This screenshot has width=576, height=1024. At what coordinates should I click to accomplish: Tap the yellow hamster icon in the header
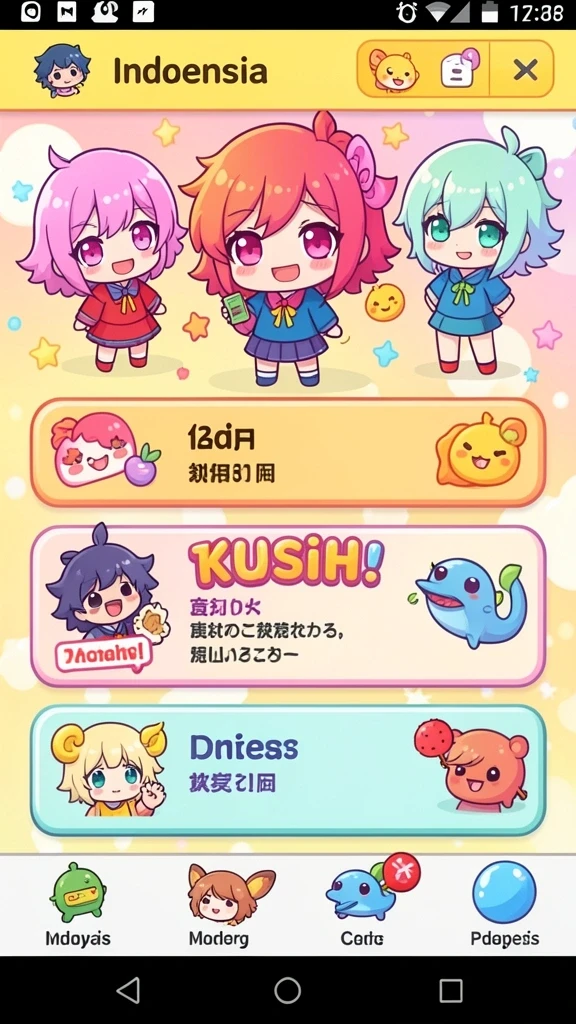point(394,69)
